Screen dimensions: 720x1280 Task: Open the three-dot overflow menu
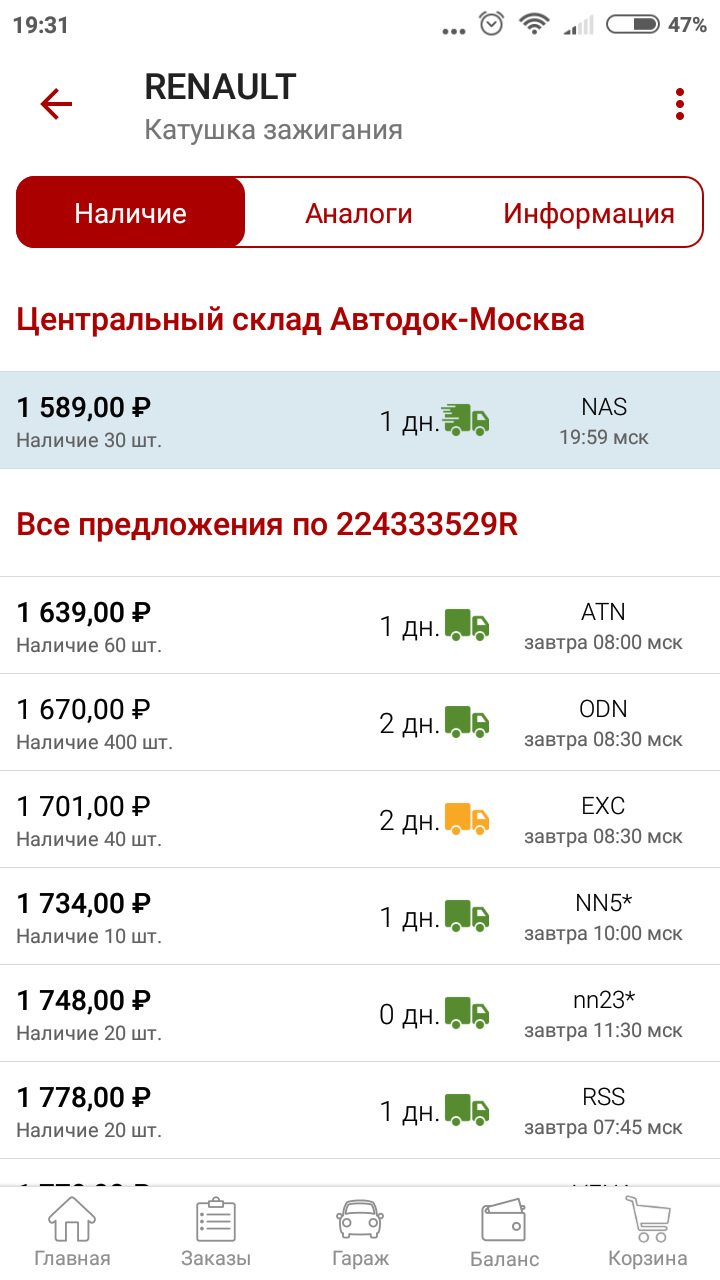tap(680, 104)
